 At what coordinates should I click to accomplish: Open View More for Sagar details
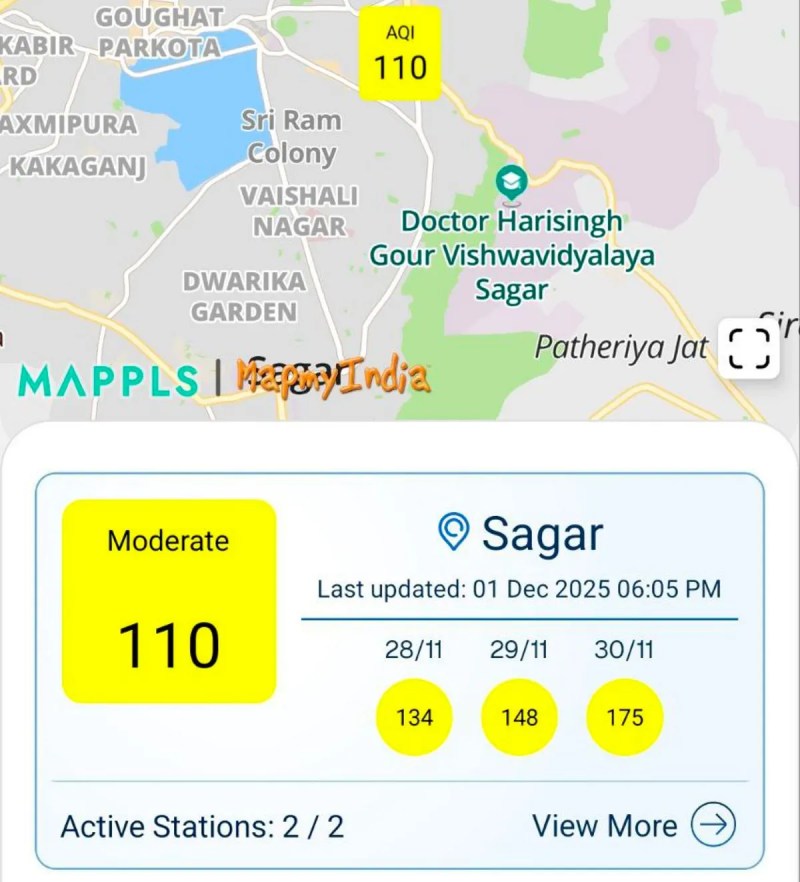(x=634, y=826)
